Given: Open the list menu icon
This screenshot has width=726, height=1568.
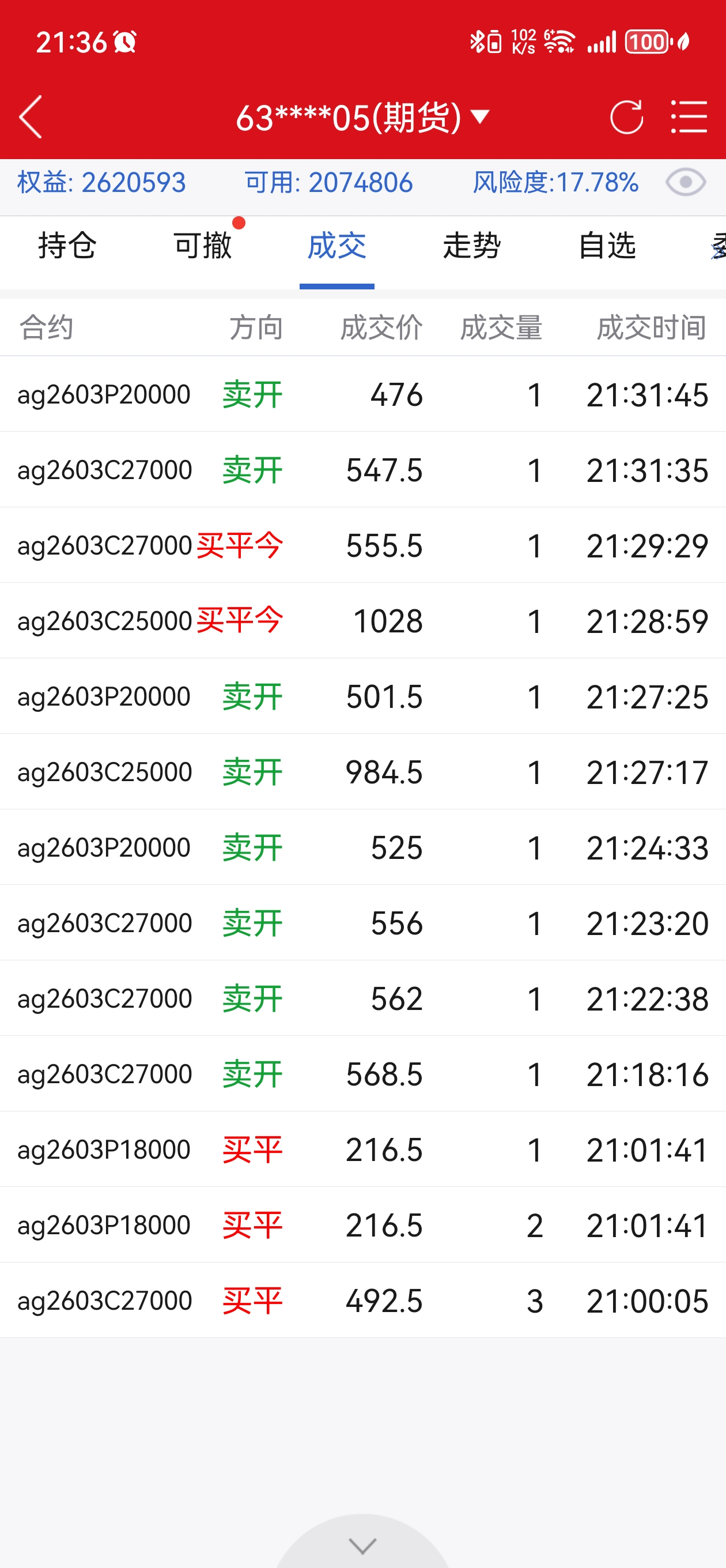Looking at the screenshot, I should pyautogui.click(x=689, y=117).
